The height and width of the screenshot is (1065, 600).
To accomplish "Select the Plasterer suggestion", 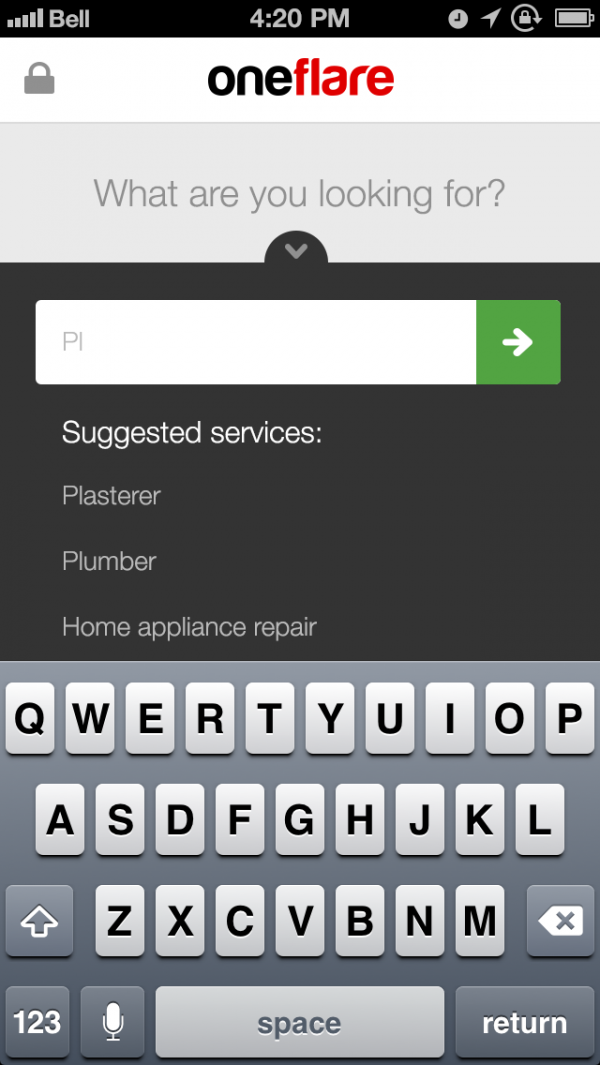I will point(111,496).
